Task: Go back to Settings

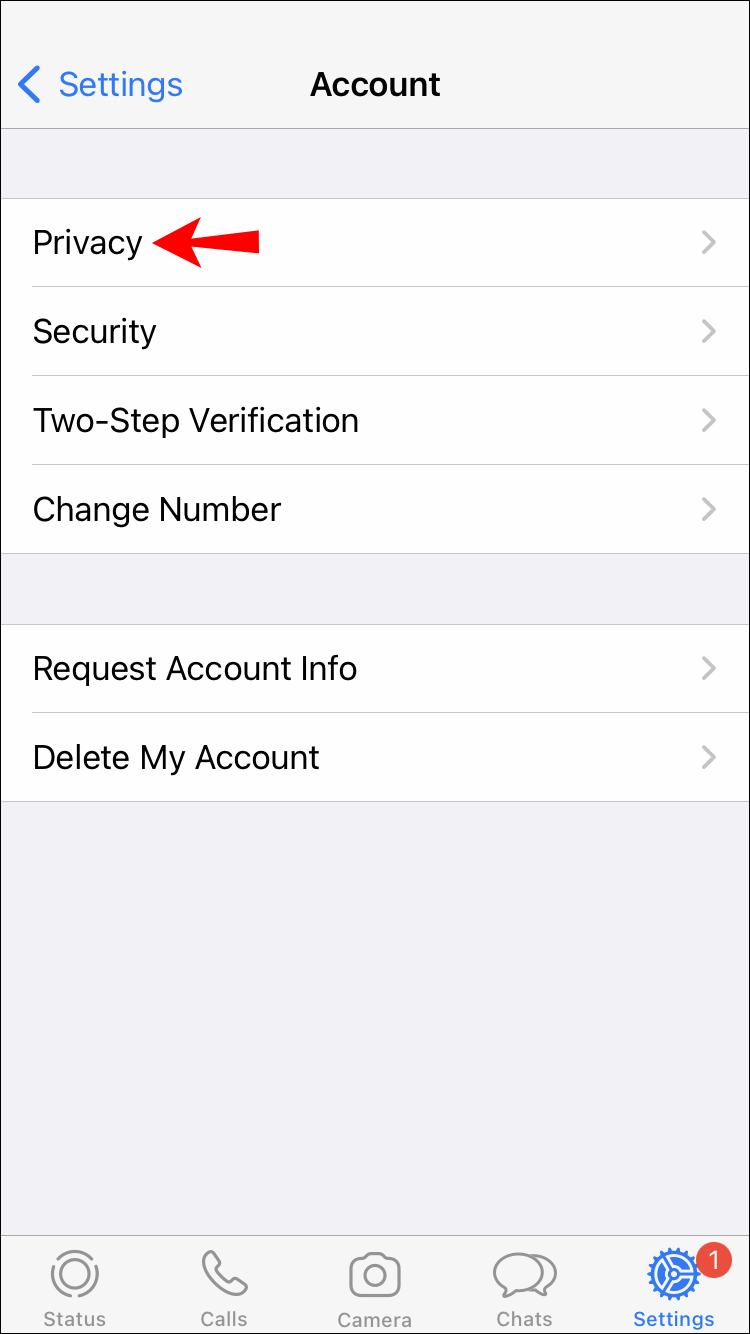Action: pyautogui.click(x=100, y=85)
